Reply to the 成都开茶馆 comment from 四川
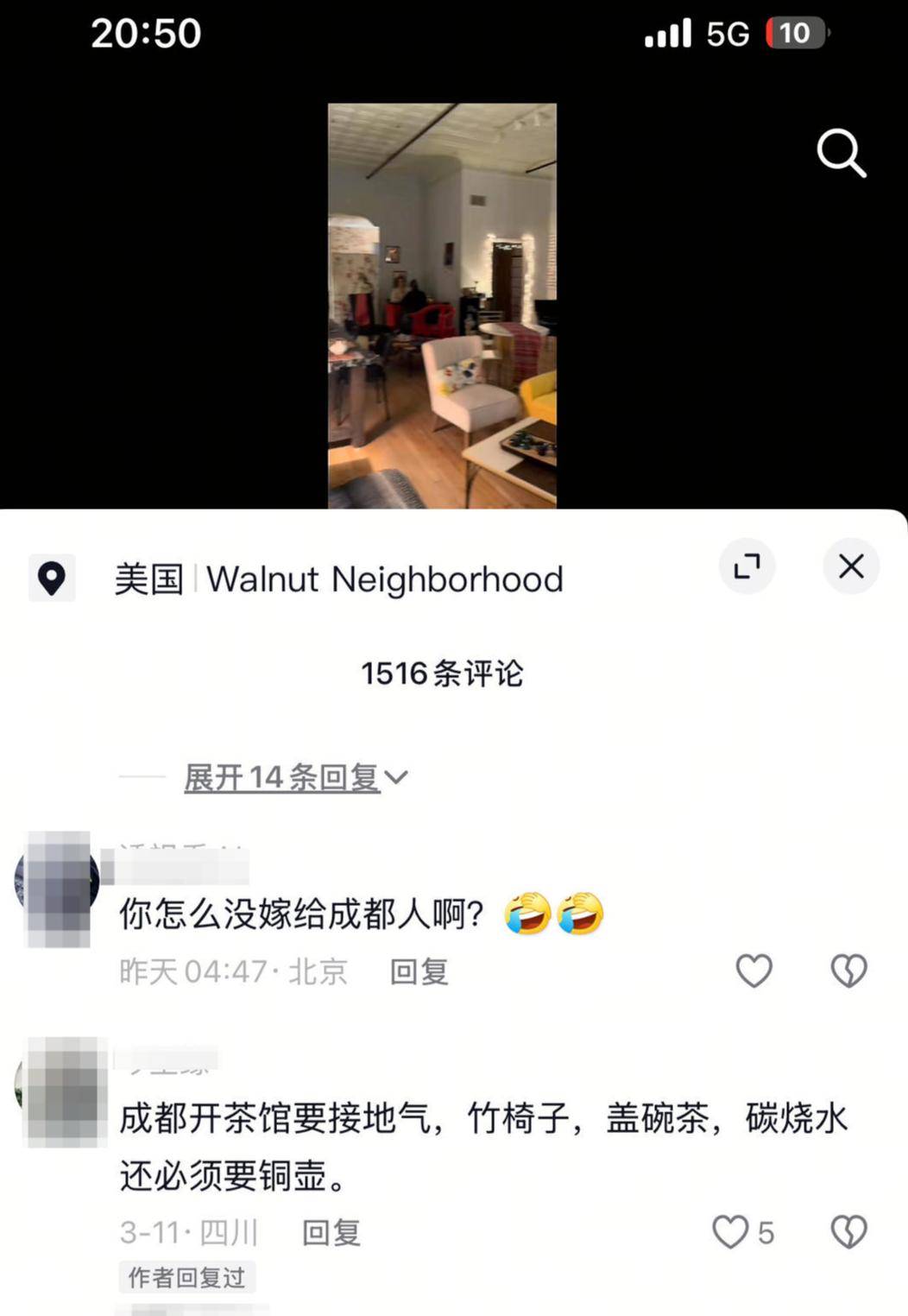Image resolution: width=908 pixels, height=1316 pixels. coord(331,1233)
